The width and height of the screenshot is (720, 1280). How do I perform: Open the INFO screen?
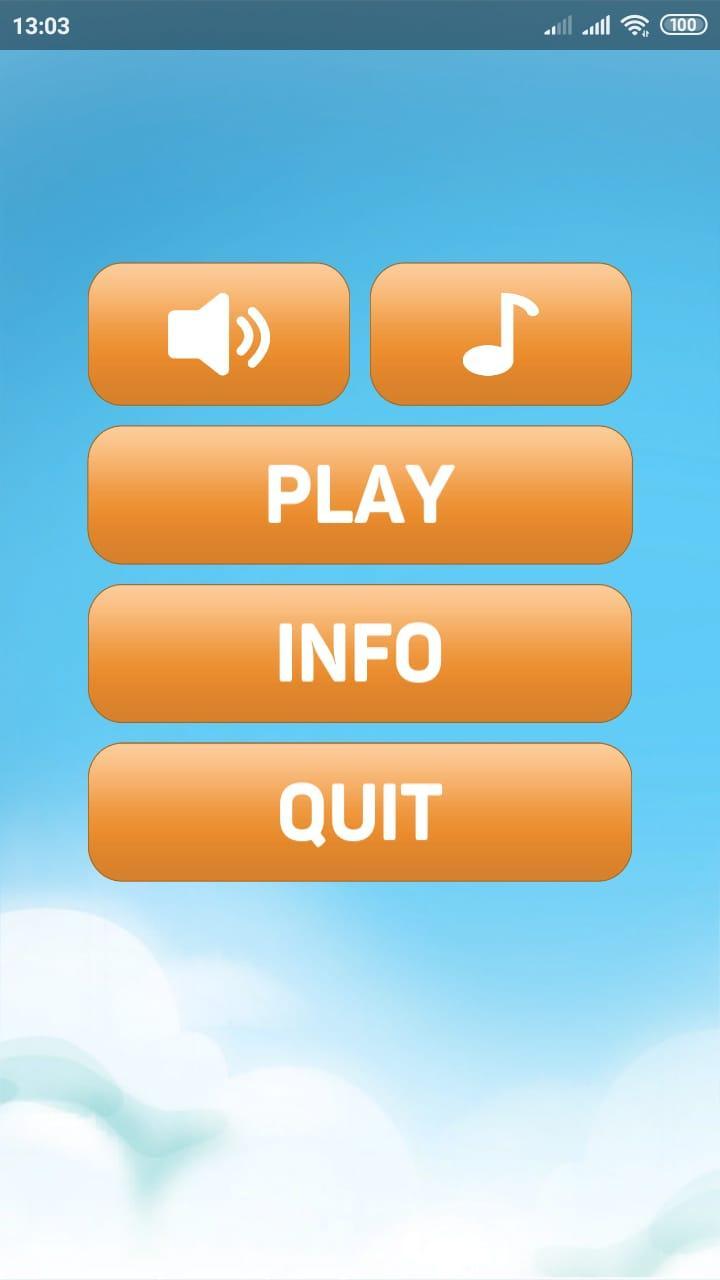[360, 653]
